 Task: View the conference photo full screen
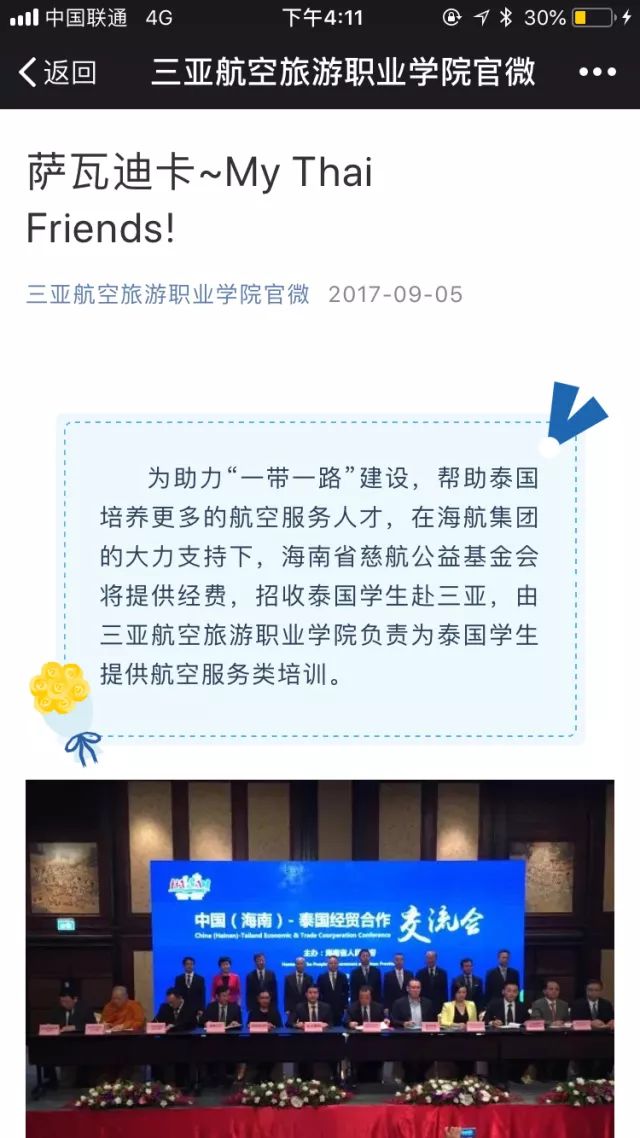(320, 958)
